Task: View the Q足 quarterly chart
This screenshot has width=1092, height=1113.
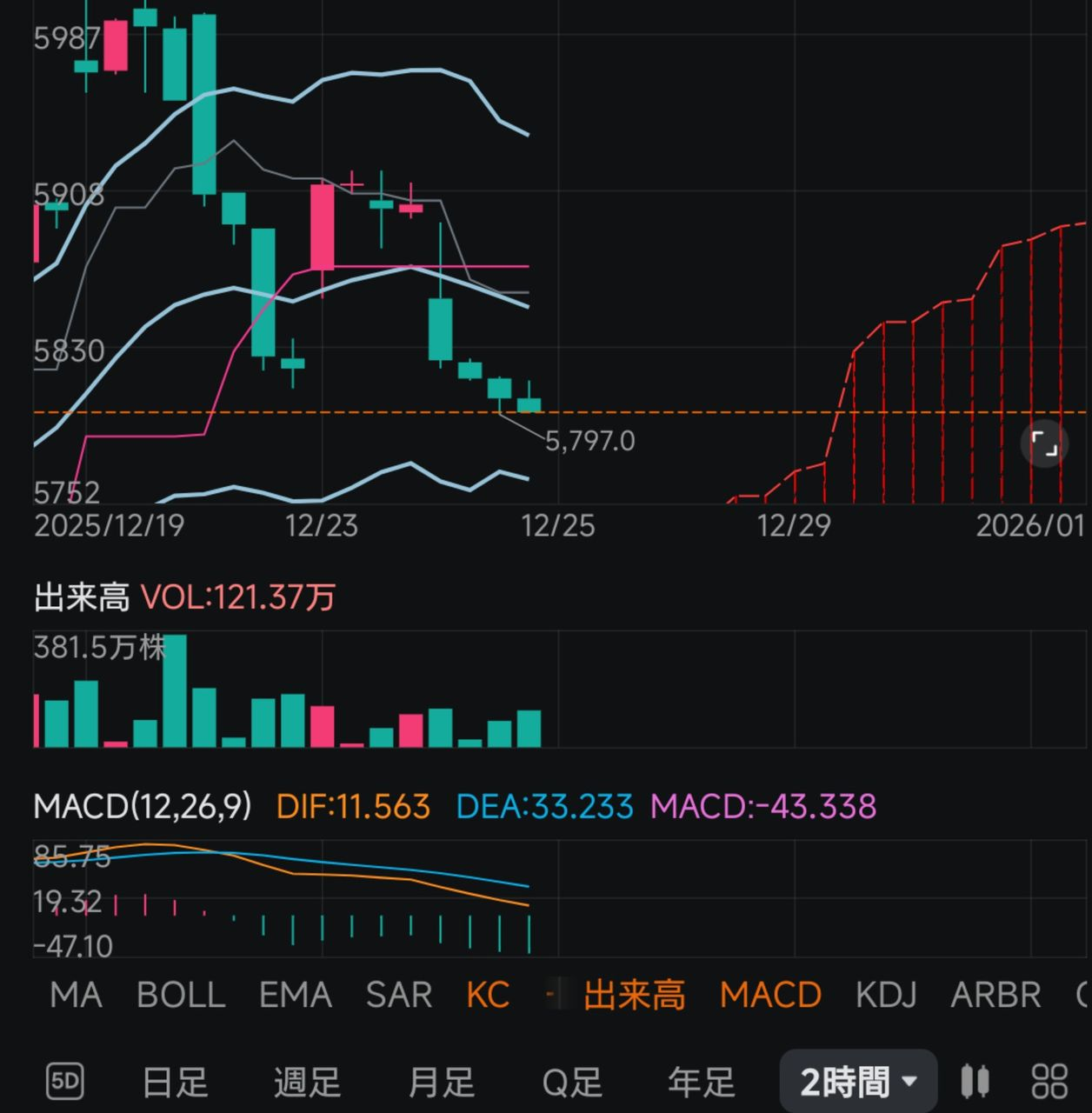Action: (572, 1083)
